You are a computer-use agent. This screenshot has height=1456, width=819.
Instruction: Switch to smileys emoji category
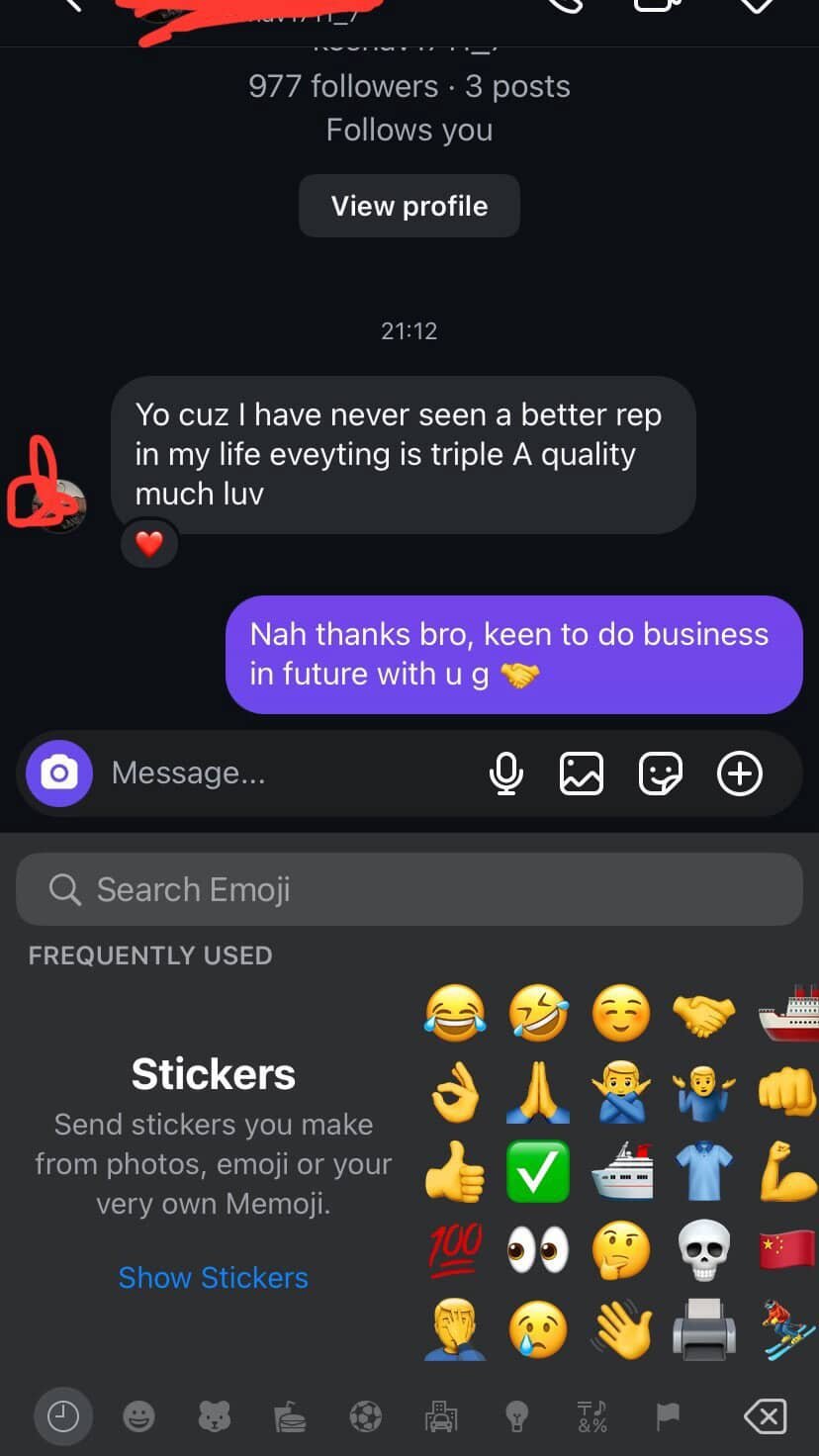point(138,1417)
